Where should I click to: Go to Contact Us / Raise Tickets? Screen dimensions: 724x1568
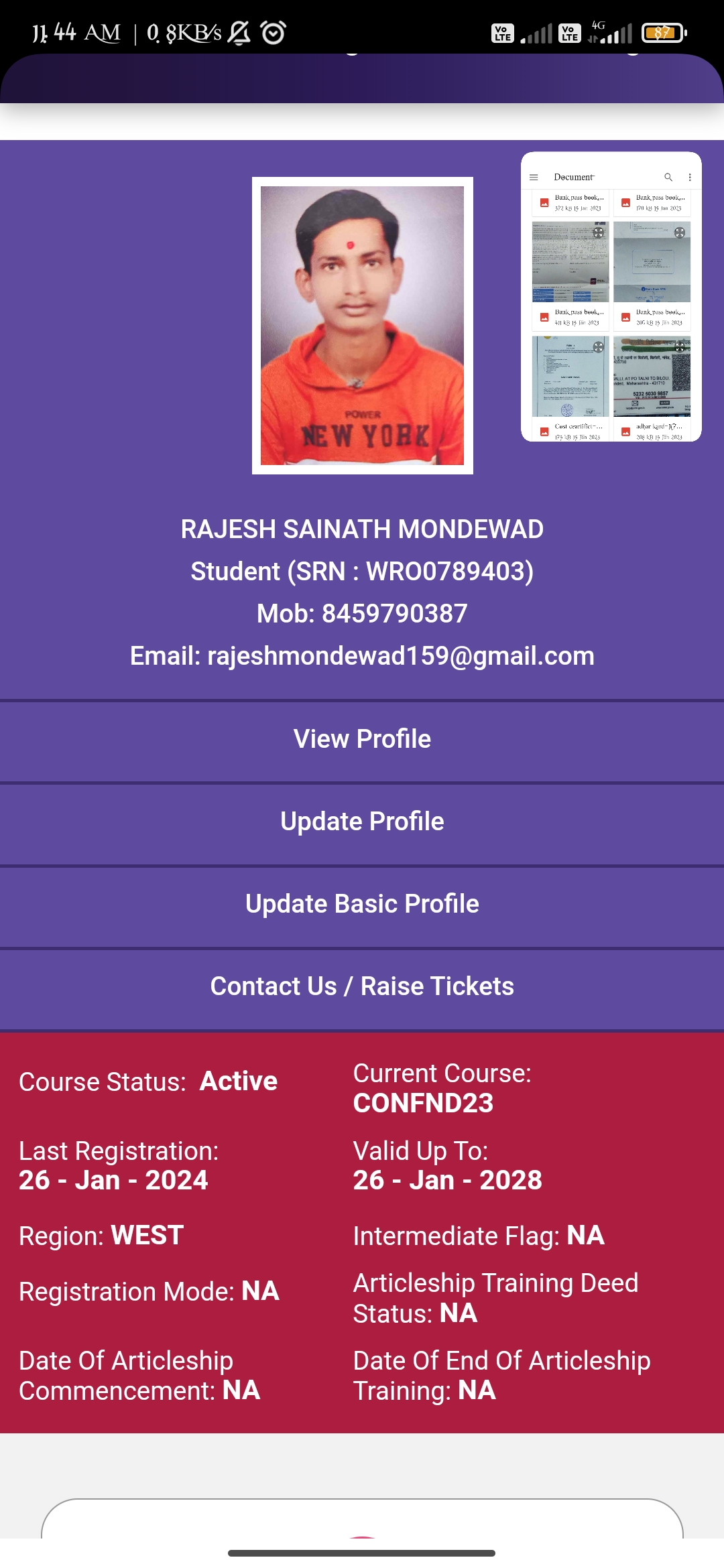pos(362,986)
